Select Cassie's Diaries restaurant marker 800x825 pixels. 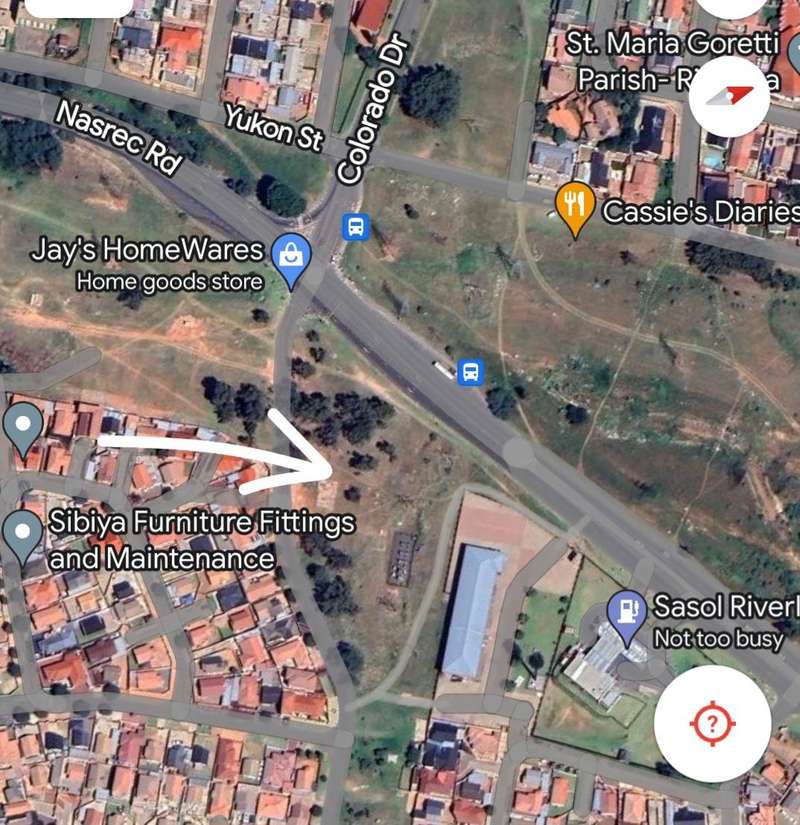tap(573, 206)
